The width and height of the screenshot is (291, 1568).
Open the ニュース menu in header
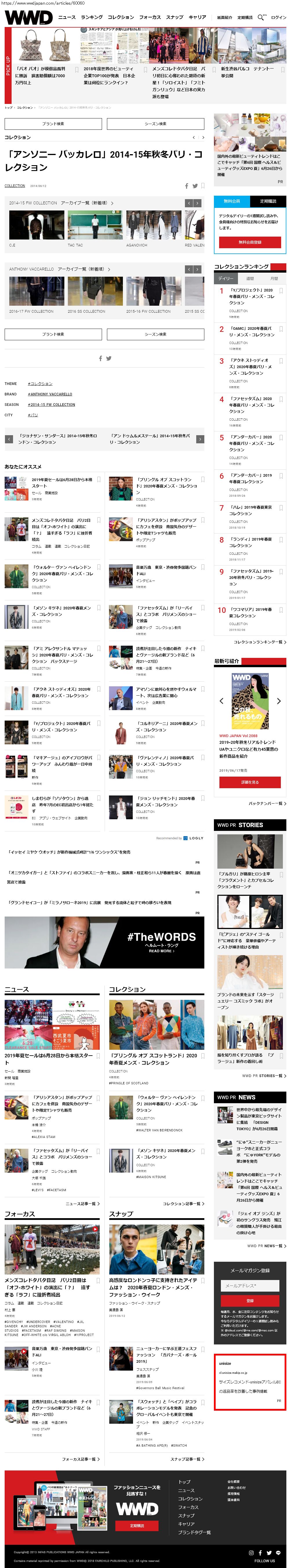pyautogui.click(x=67, y=17)
